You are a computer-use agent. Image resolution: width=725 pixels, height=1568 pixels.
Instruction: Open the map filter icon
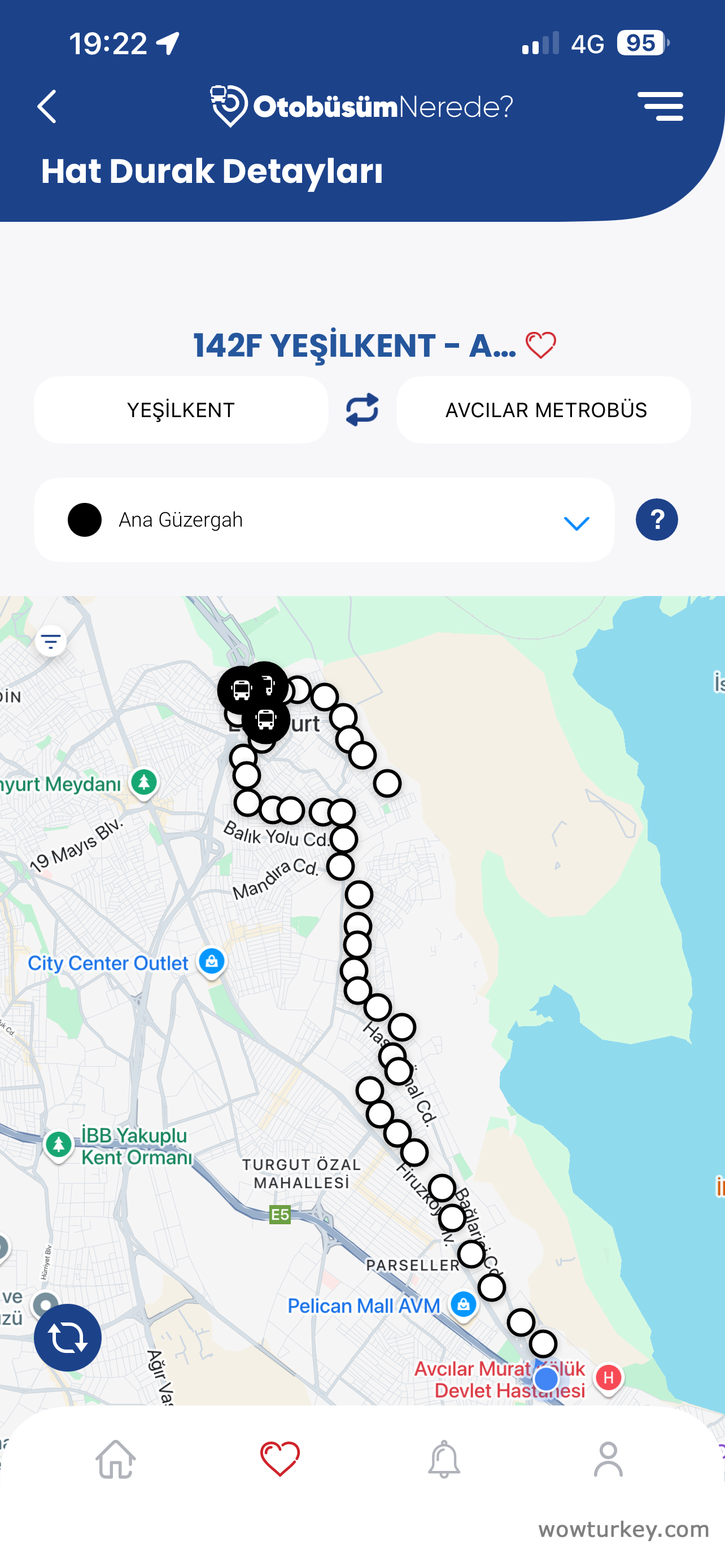tap(50, 640)
